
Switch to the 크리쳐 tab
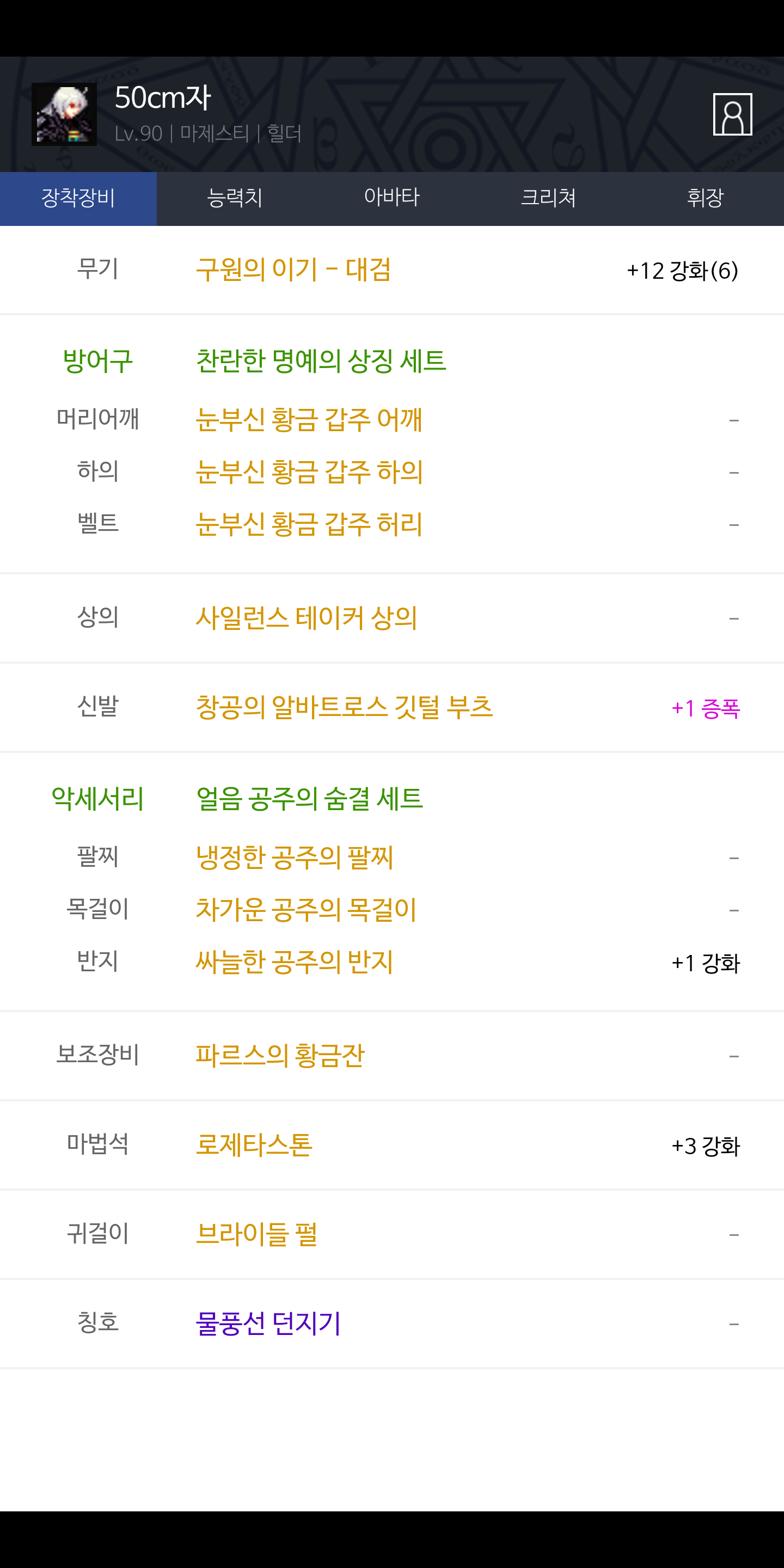click(548, 198)
